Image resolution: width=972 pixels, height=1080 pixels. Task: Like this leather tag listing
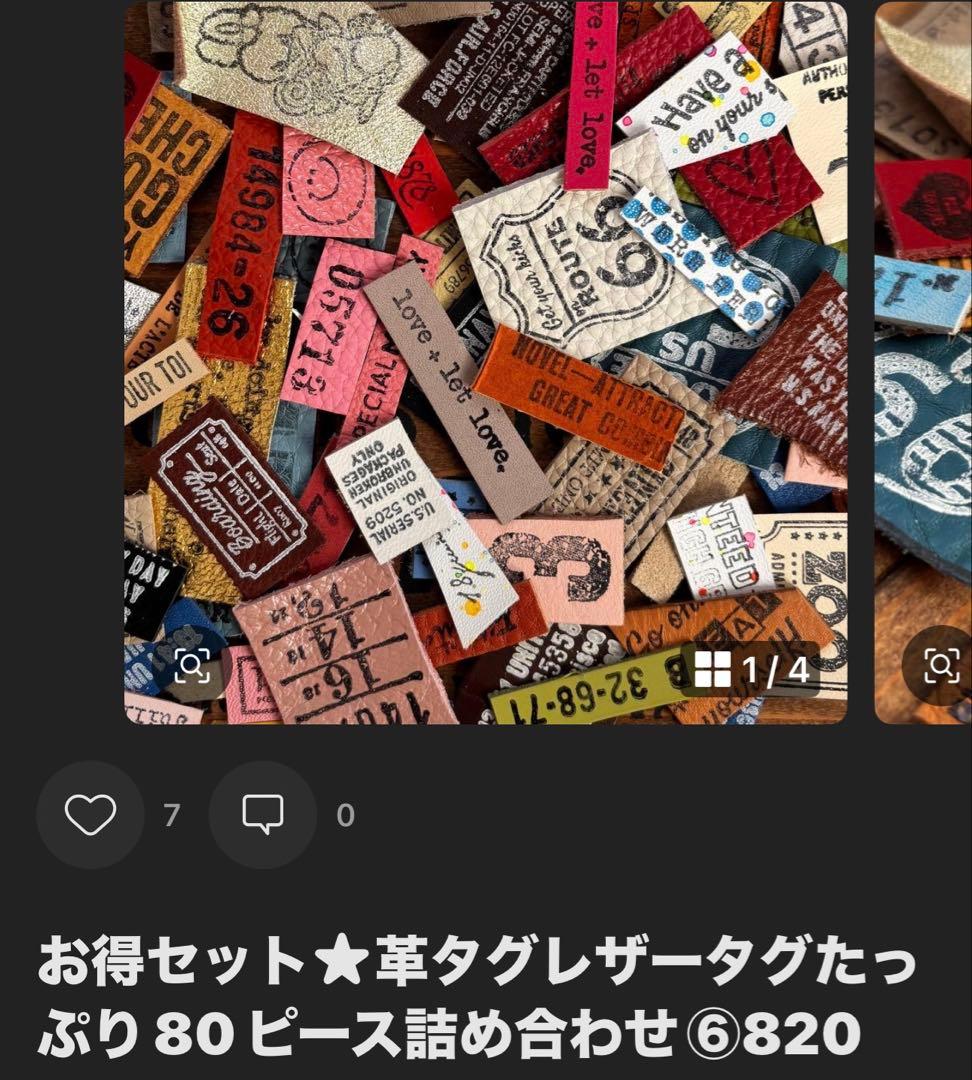(x=90, y=815)
